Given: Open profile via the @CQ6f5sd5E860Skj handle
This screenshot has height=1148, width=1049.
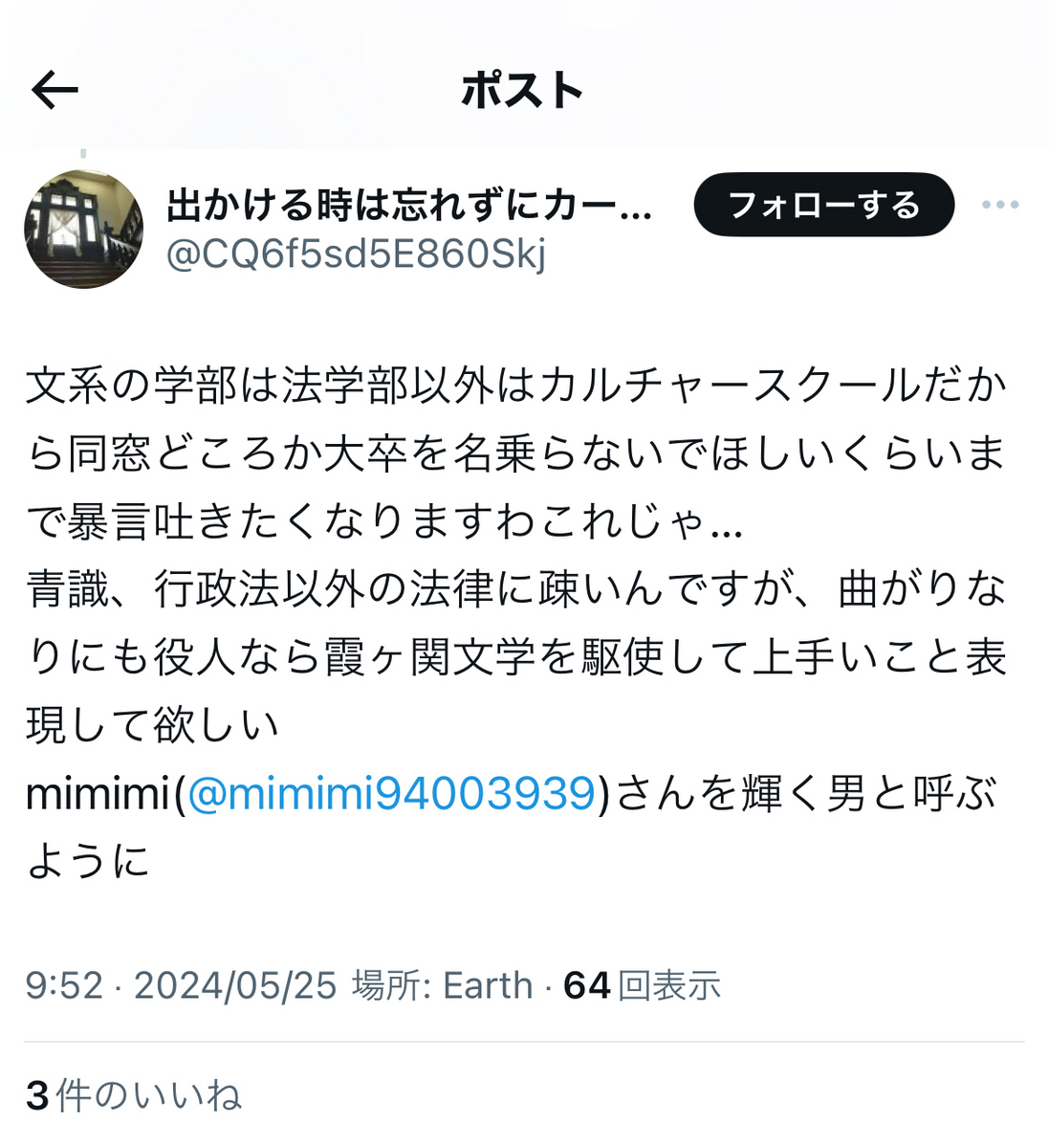Looking at the screenshot, I should coord(356,254).
